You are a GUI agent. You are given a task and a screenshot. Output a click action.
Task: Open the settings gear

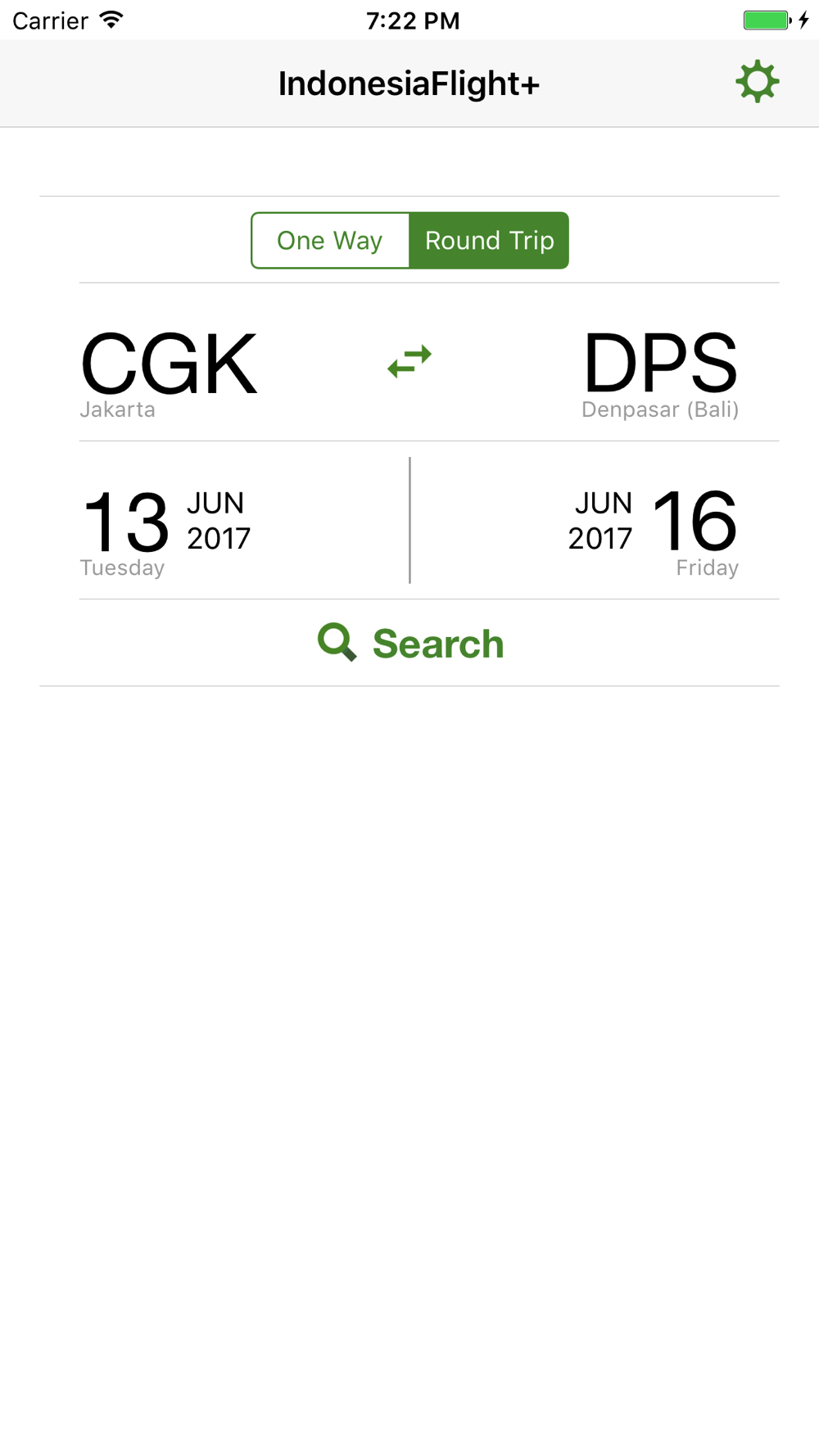pos(757,82)
